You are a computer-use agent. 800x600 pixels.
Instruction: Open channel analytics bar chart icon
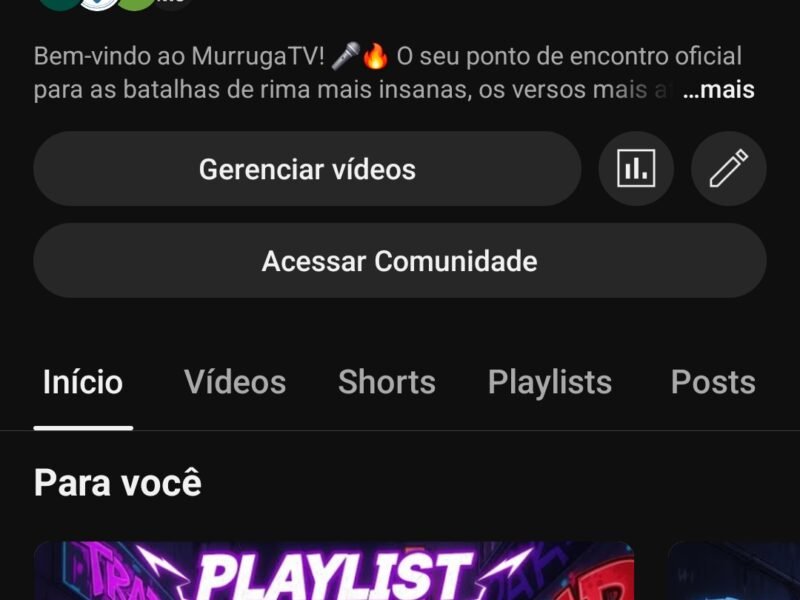click(636, 169)
